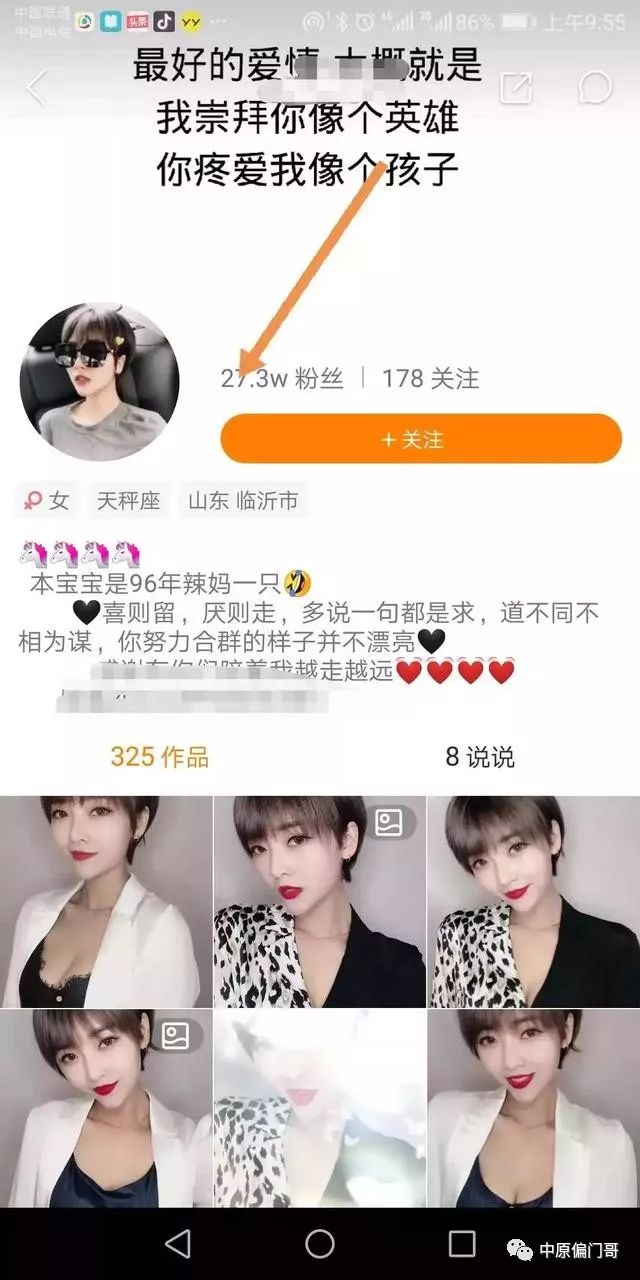Switch to the 8 说说 tab
640x1280 pixels.
[480, 757]
